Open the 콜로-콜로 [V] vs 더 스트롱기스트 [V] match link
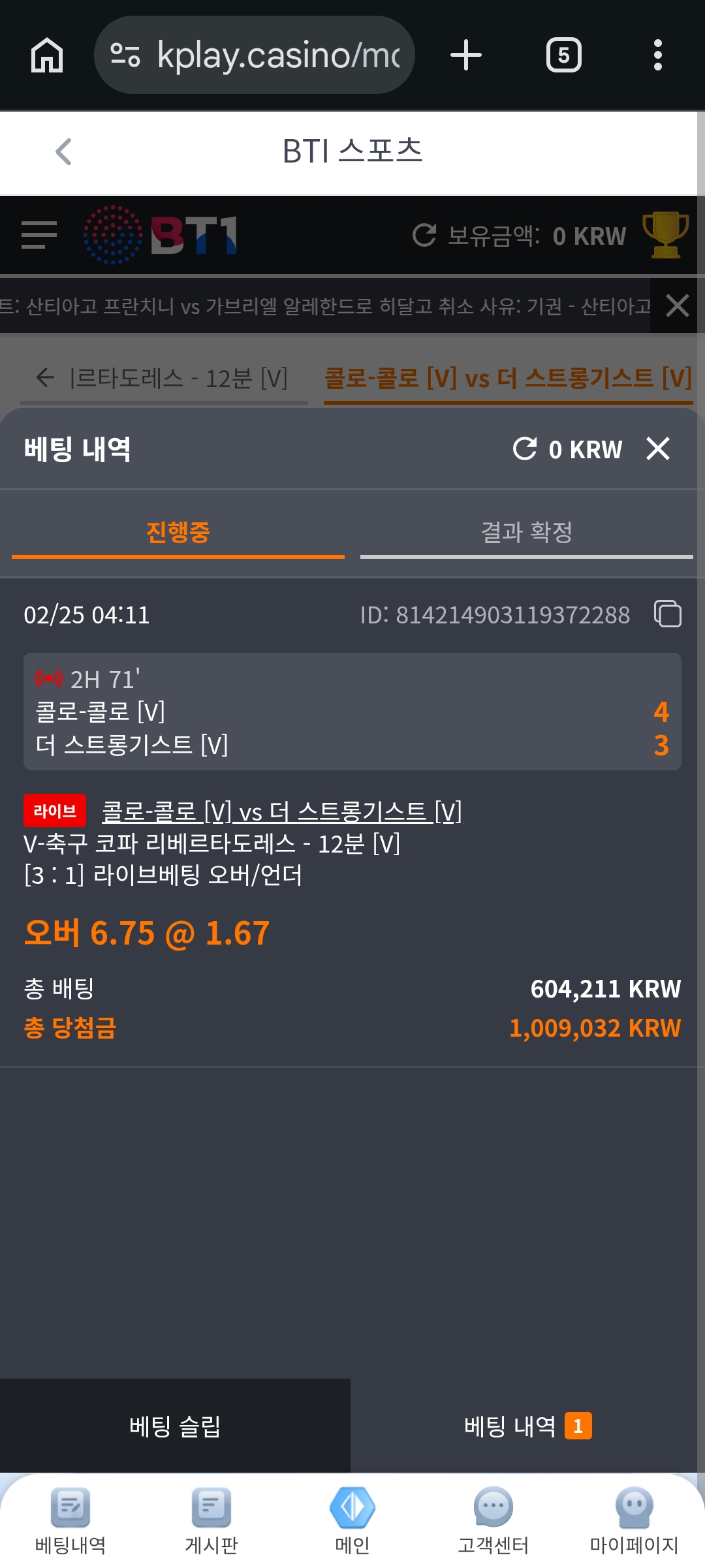This screenshot has height=1568, width=705. (281, 812)
